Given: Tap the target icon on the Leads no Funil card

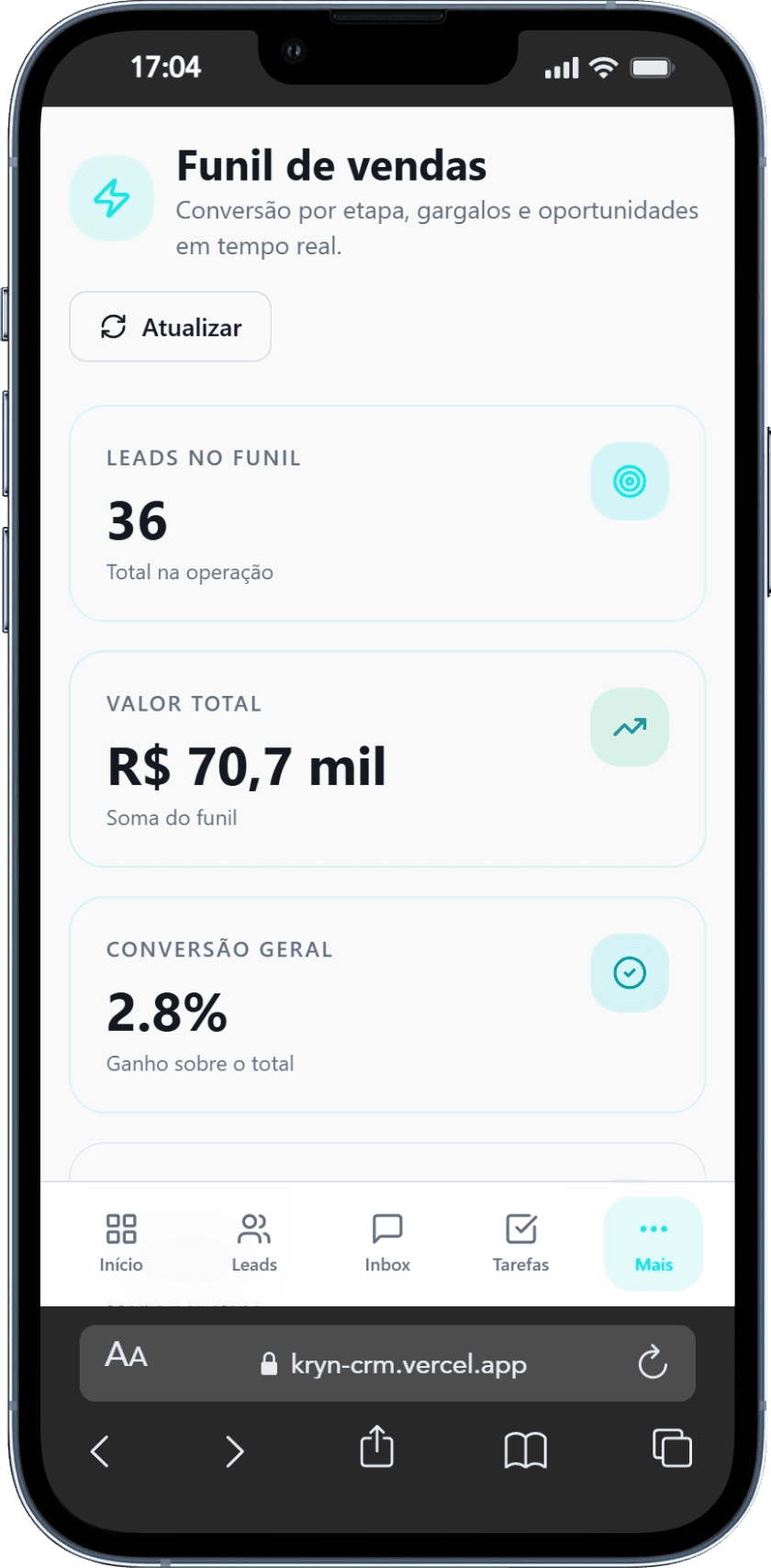Looking at the screenshot, I should click(630, 480).
